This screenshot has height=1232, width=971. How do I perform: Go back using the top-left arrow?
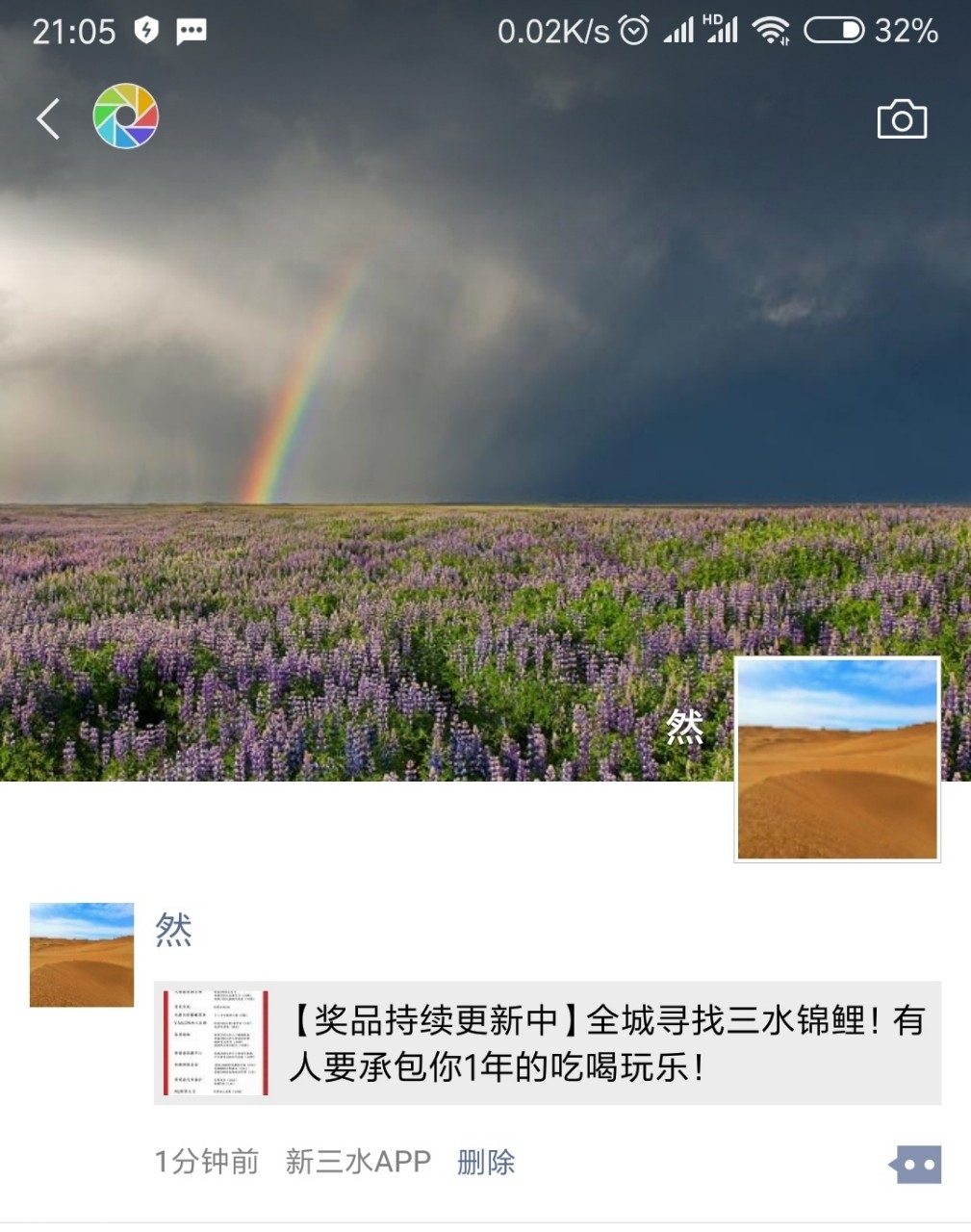48,119
